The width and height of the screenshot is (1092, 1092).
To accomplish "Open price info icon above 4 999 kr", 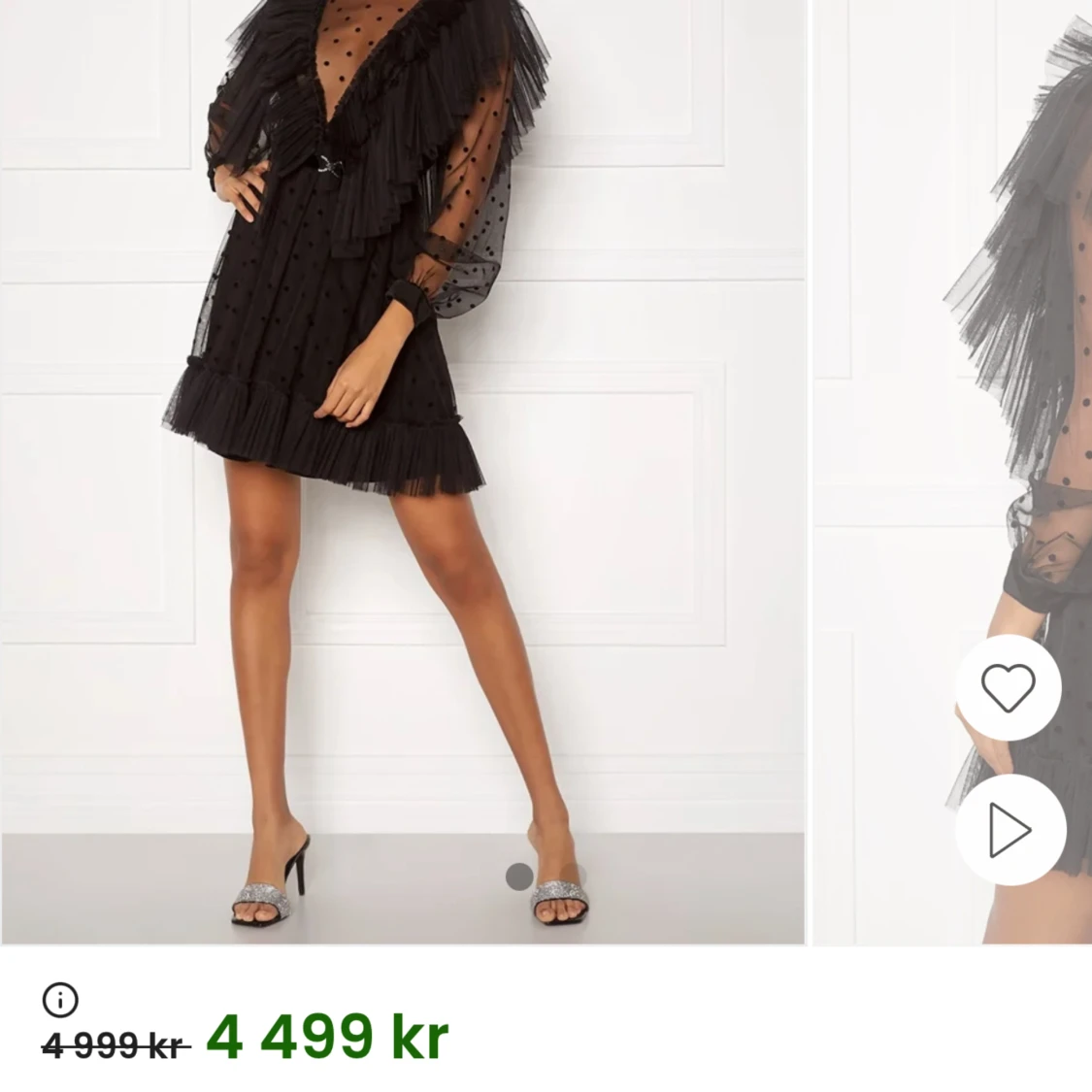I will tap(60, 999).
